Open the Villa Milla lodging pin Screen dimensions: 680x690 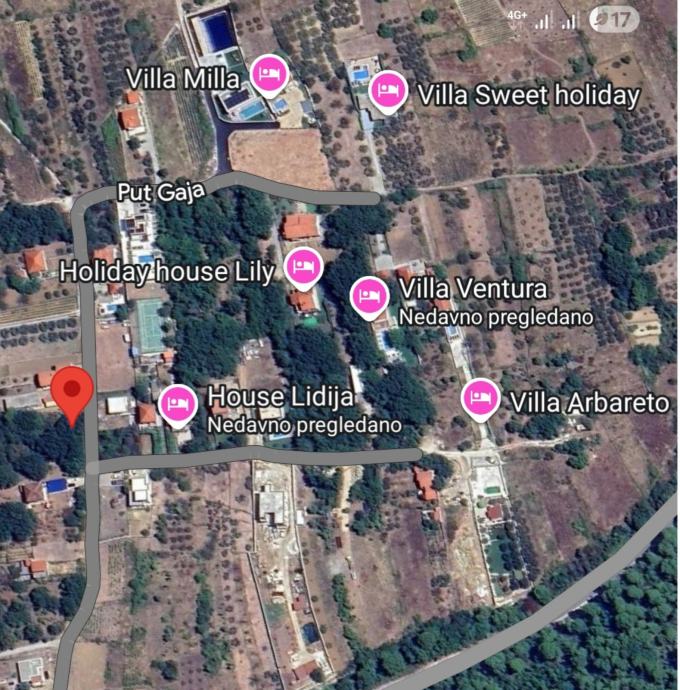click(268, 75)
